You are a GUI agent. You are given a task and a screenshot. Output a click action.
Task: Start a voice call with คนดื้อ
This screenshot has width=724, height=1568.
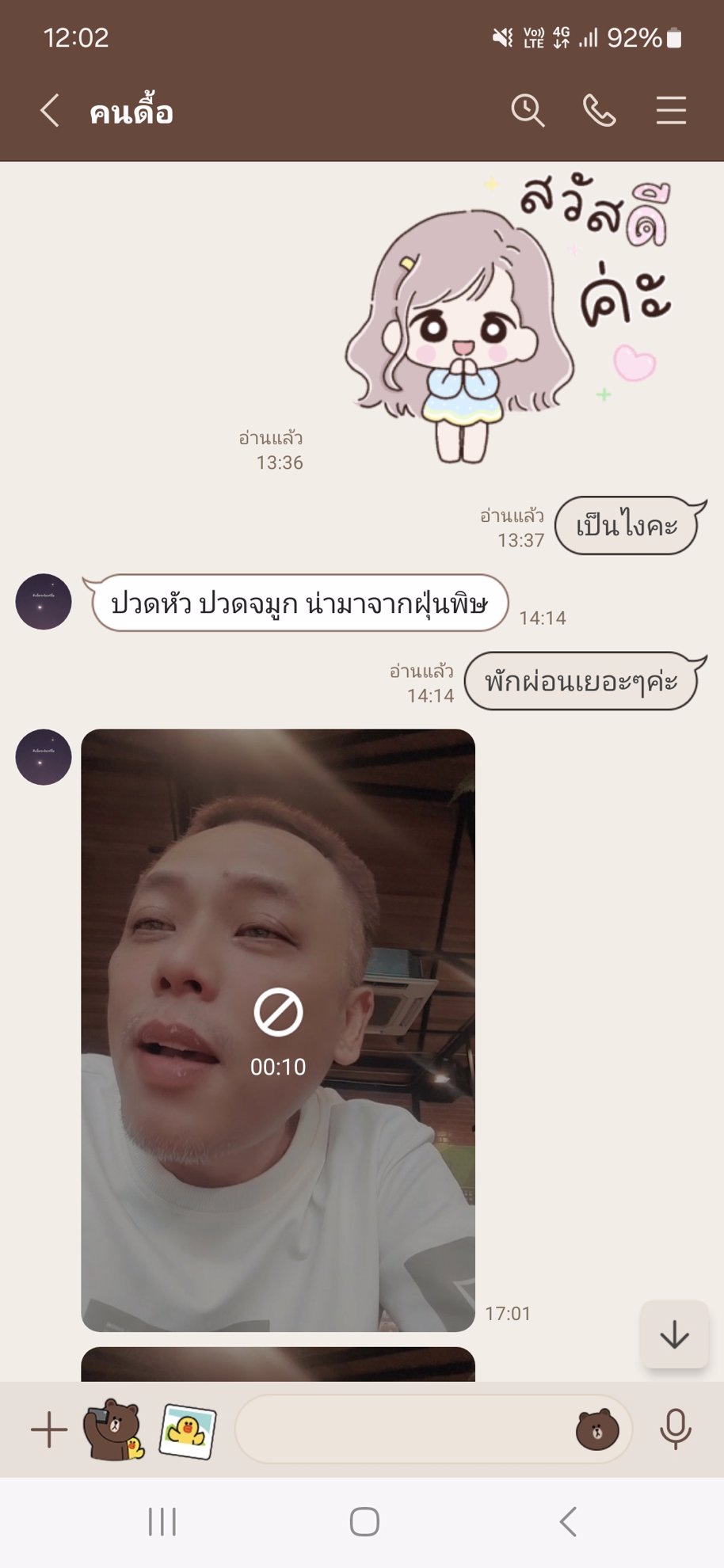[x=599, y=111]
